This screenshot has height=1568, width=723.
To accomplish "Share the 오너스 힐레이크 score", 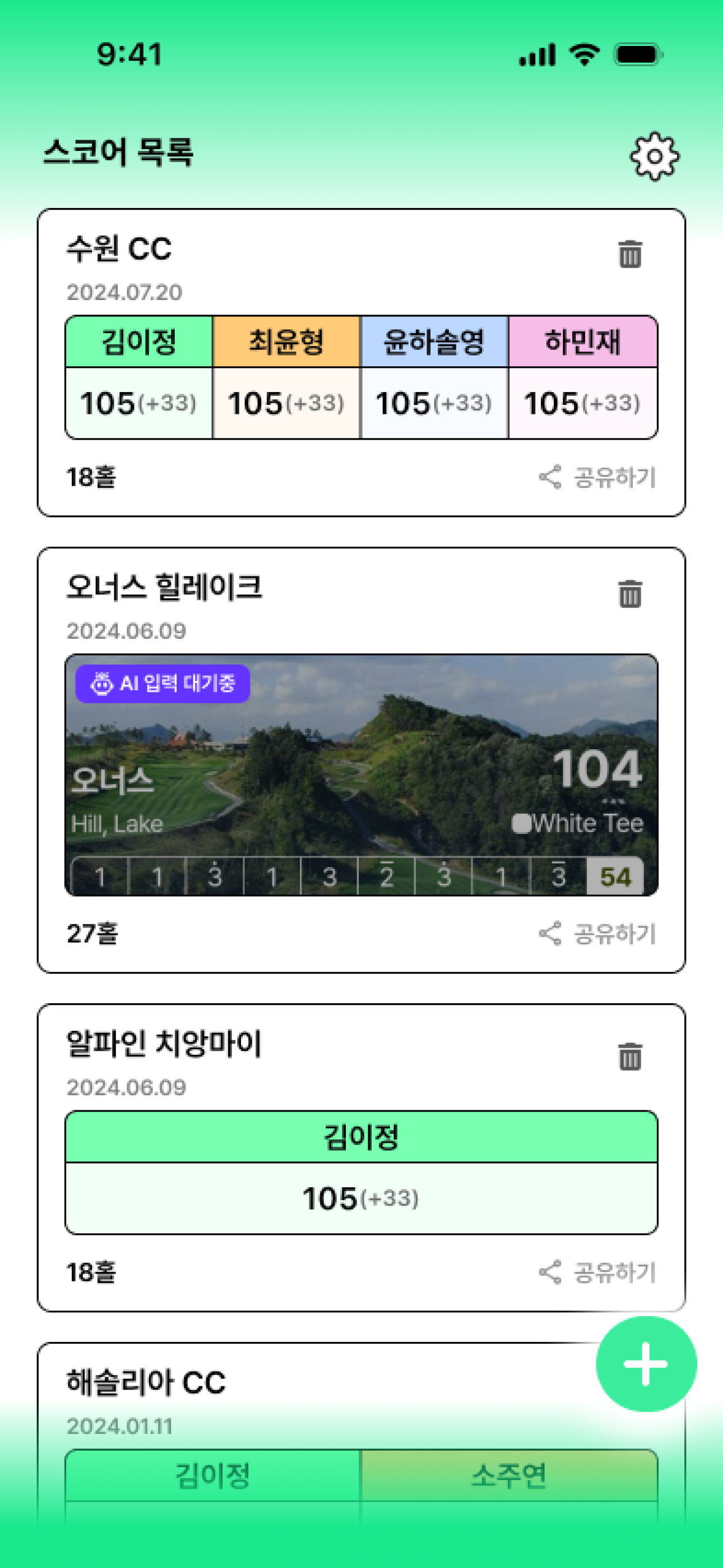I will 597,934.
